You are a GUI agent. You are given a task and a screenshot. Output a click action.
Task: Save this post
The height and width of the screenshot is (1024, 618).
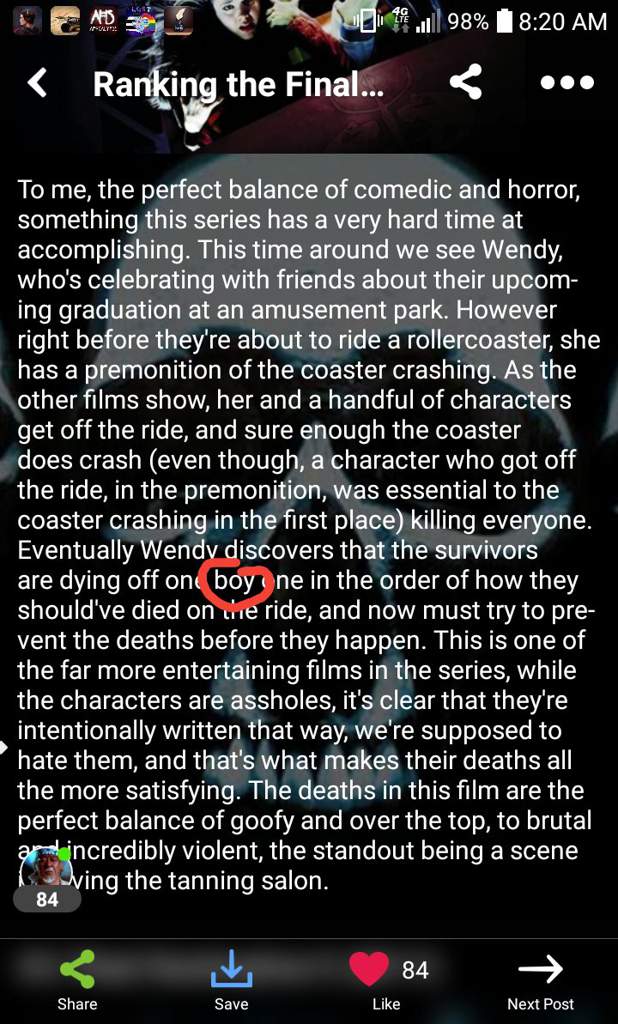pyautogui.click(x=231, y=979)
